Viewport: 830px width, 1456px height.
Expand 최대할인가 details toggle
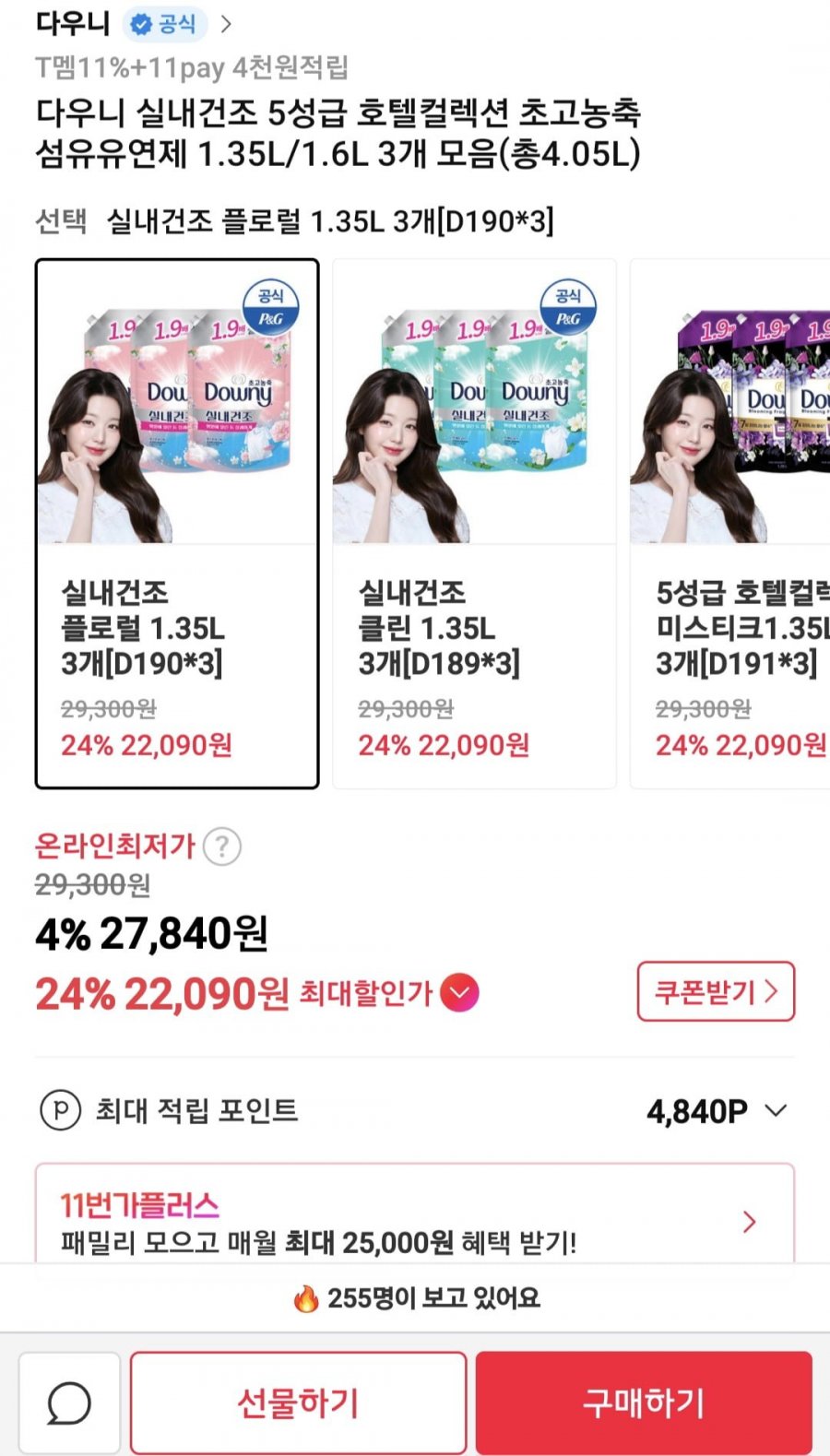point(459,993)
